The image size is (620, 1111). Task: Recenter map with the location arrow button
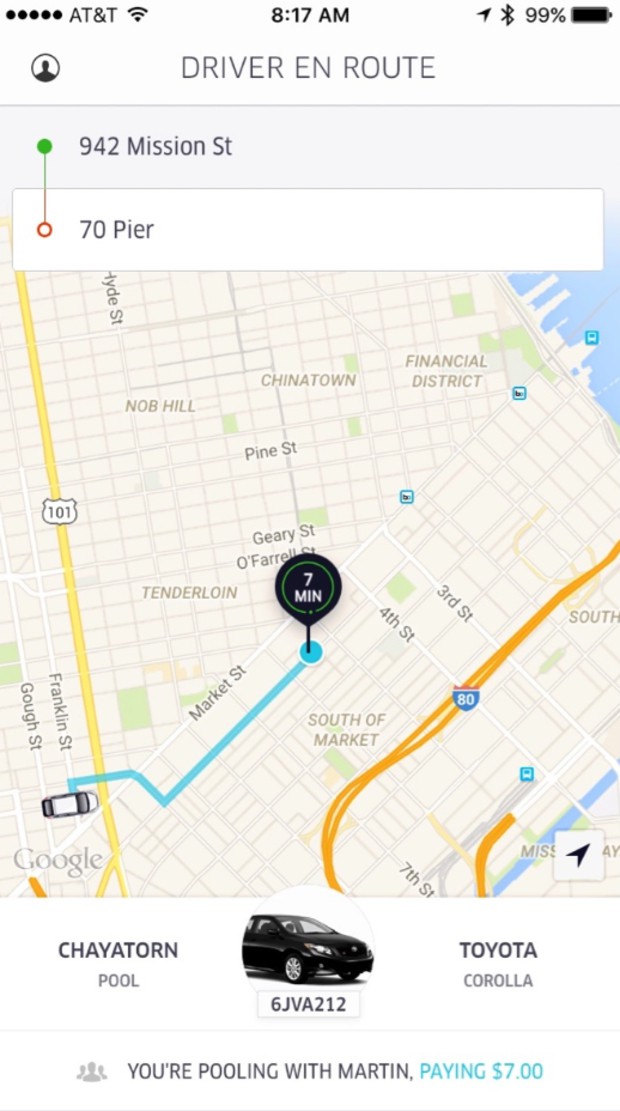click(578, 855)
